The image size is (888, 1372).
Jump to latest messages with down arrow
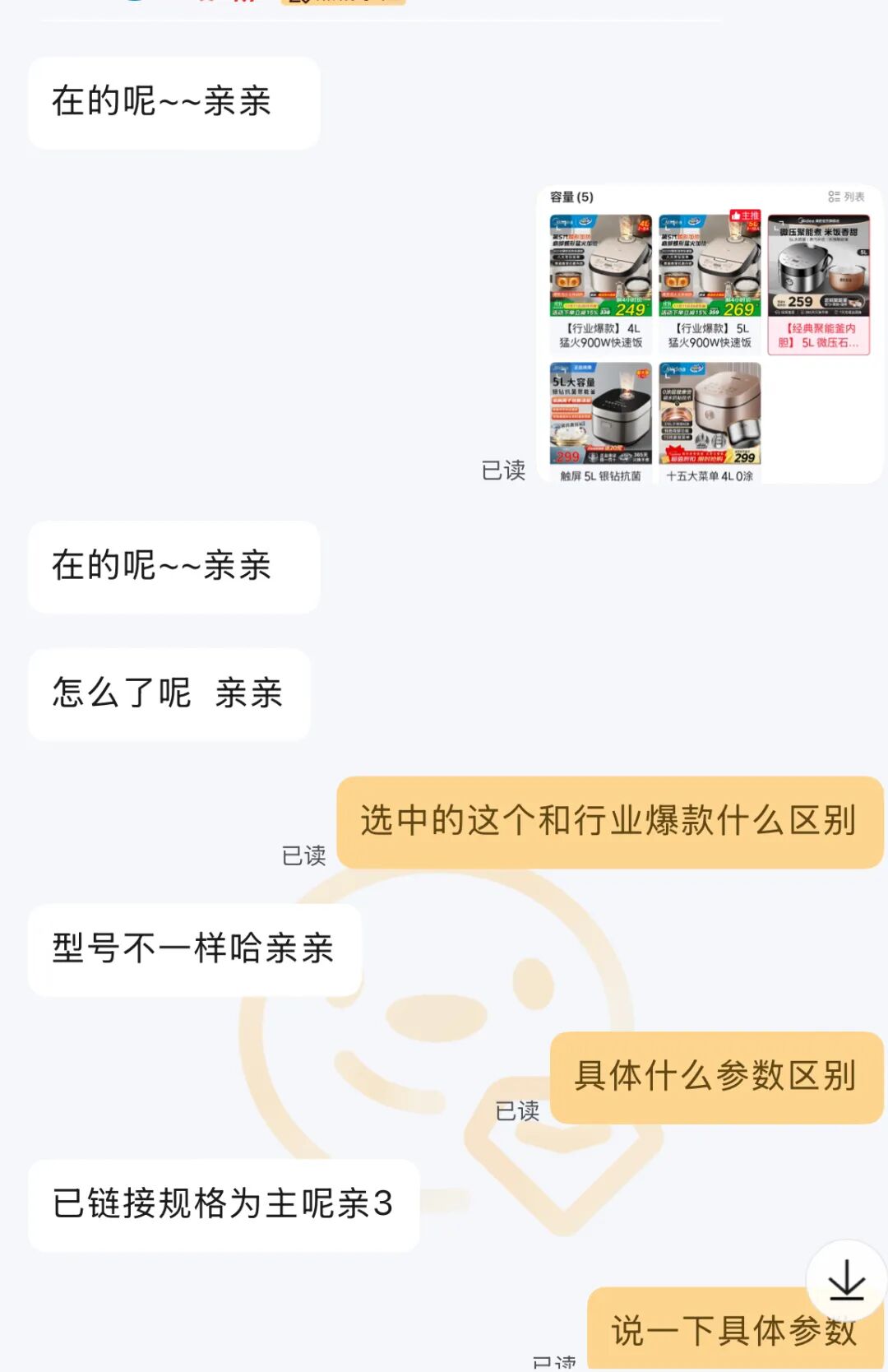(x=846, y=1281)
